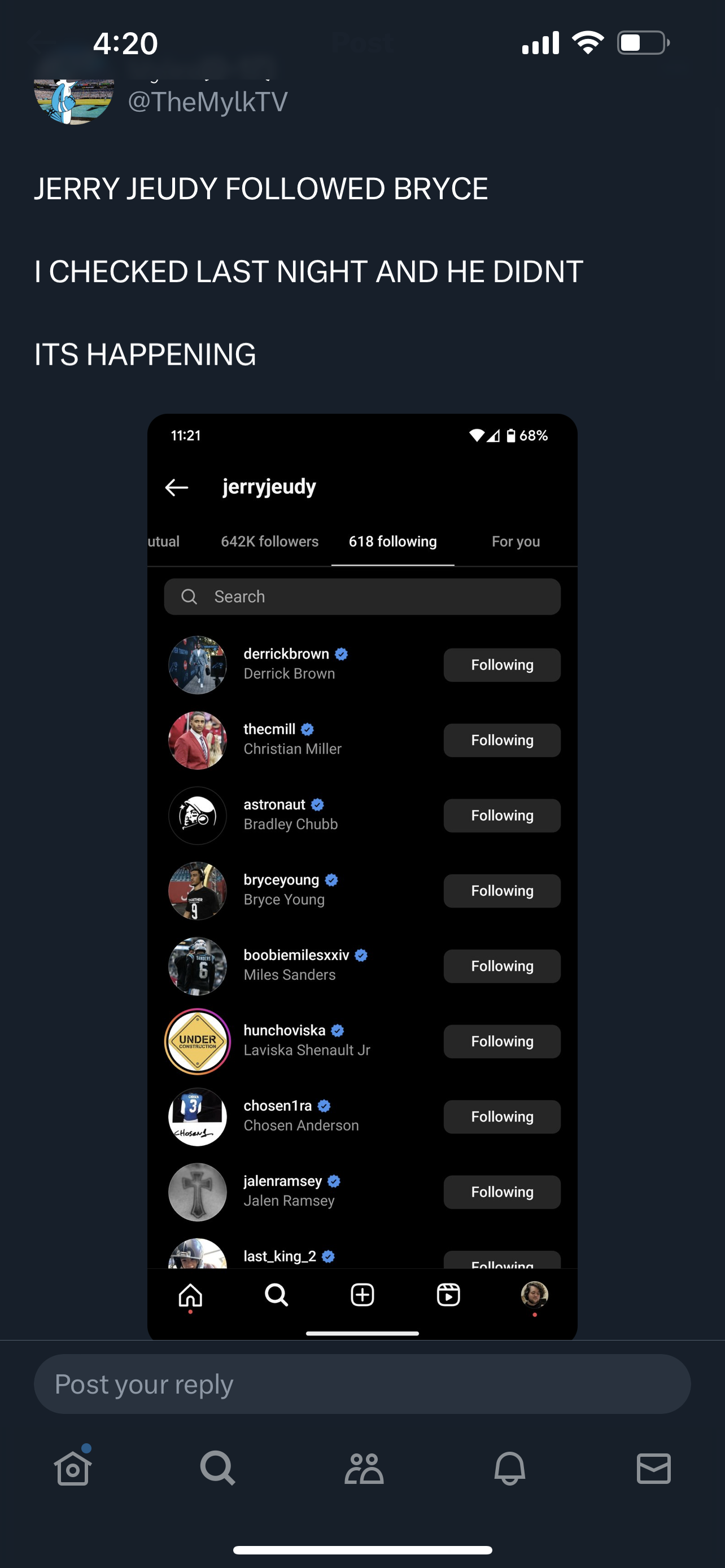Screen dimensions: 725x1568
Task: Open the embedded Instagram screenshot image
Action: 362,876
